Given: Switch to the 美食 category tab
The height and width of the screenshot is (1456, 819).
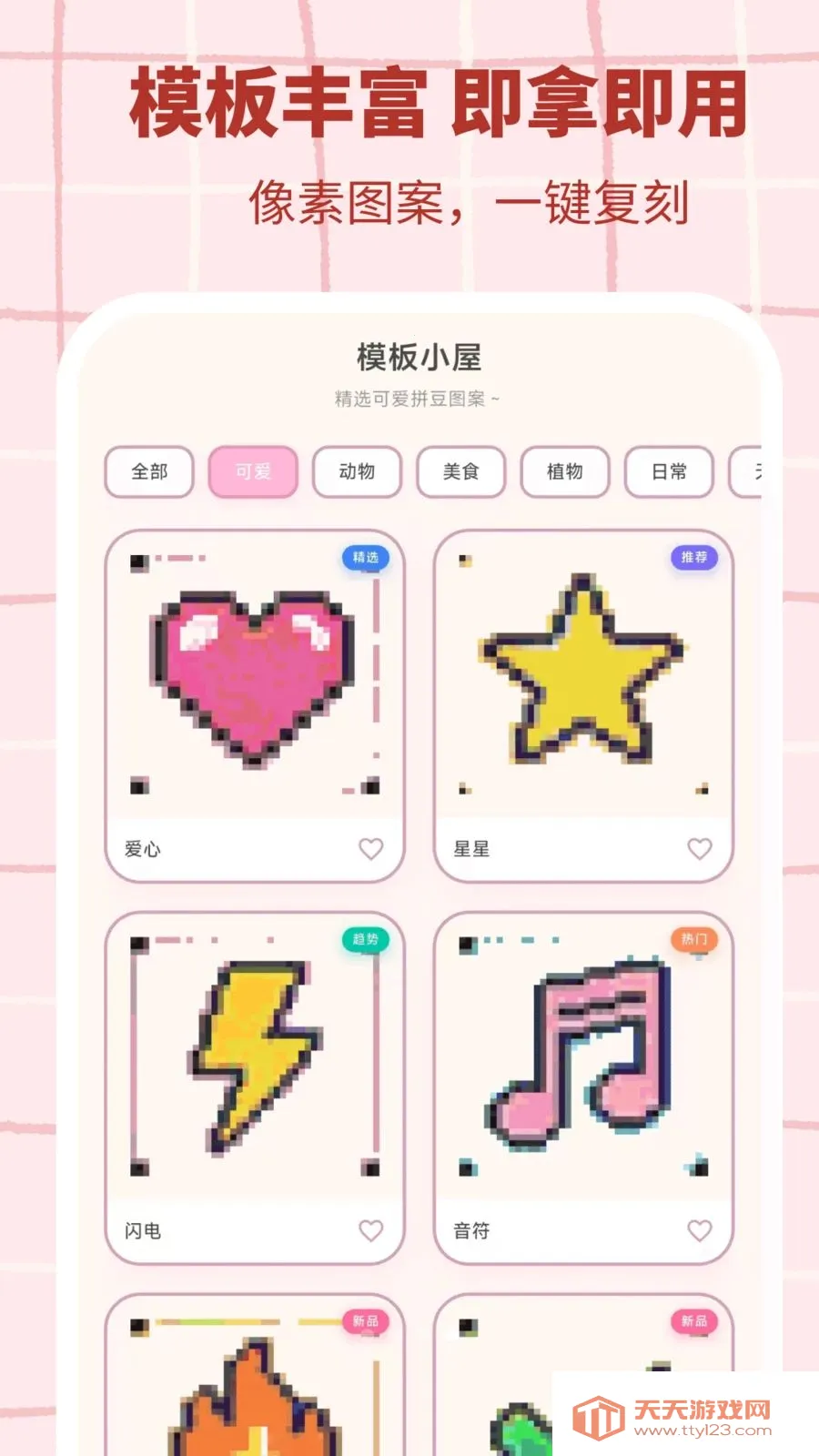Looking at the screenshot, I should [460, 472].
